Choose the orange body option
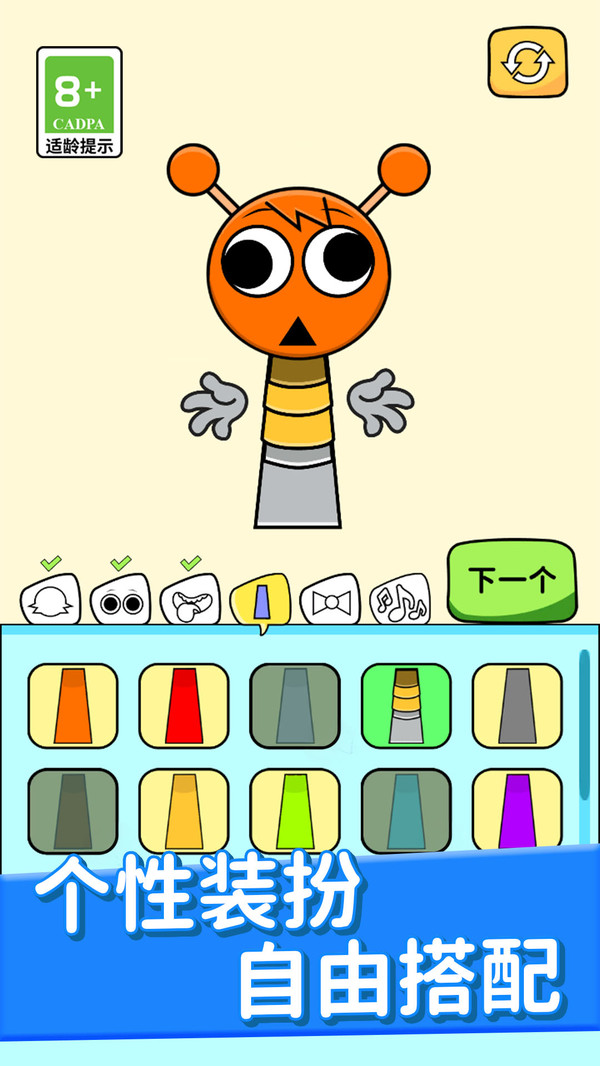This screenshot has width=600, height=1066. pyautogui.click(x=73, y=705)
